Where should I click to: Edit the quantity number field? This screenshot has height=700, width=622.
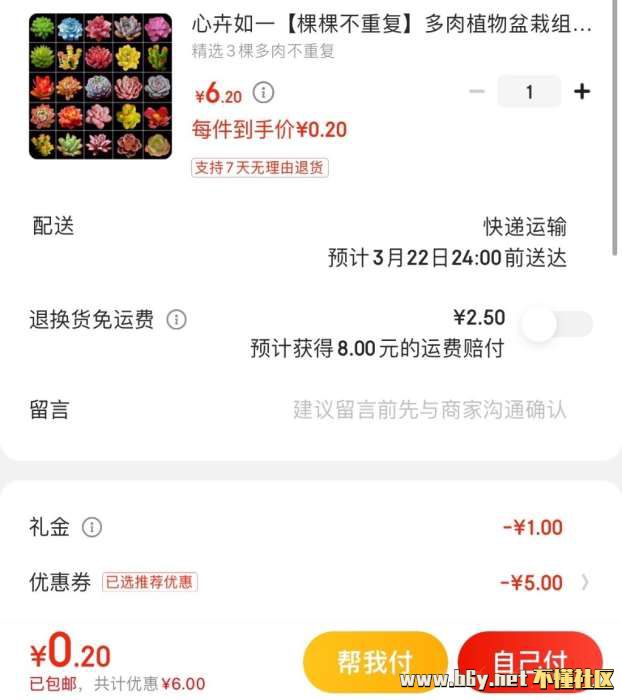pos(529,92)
